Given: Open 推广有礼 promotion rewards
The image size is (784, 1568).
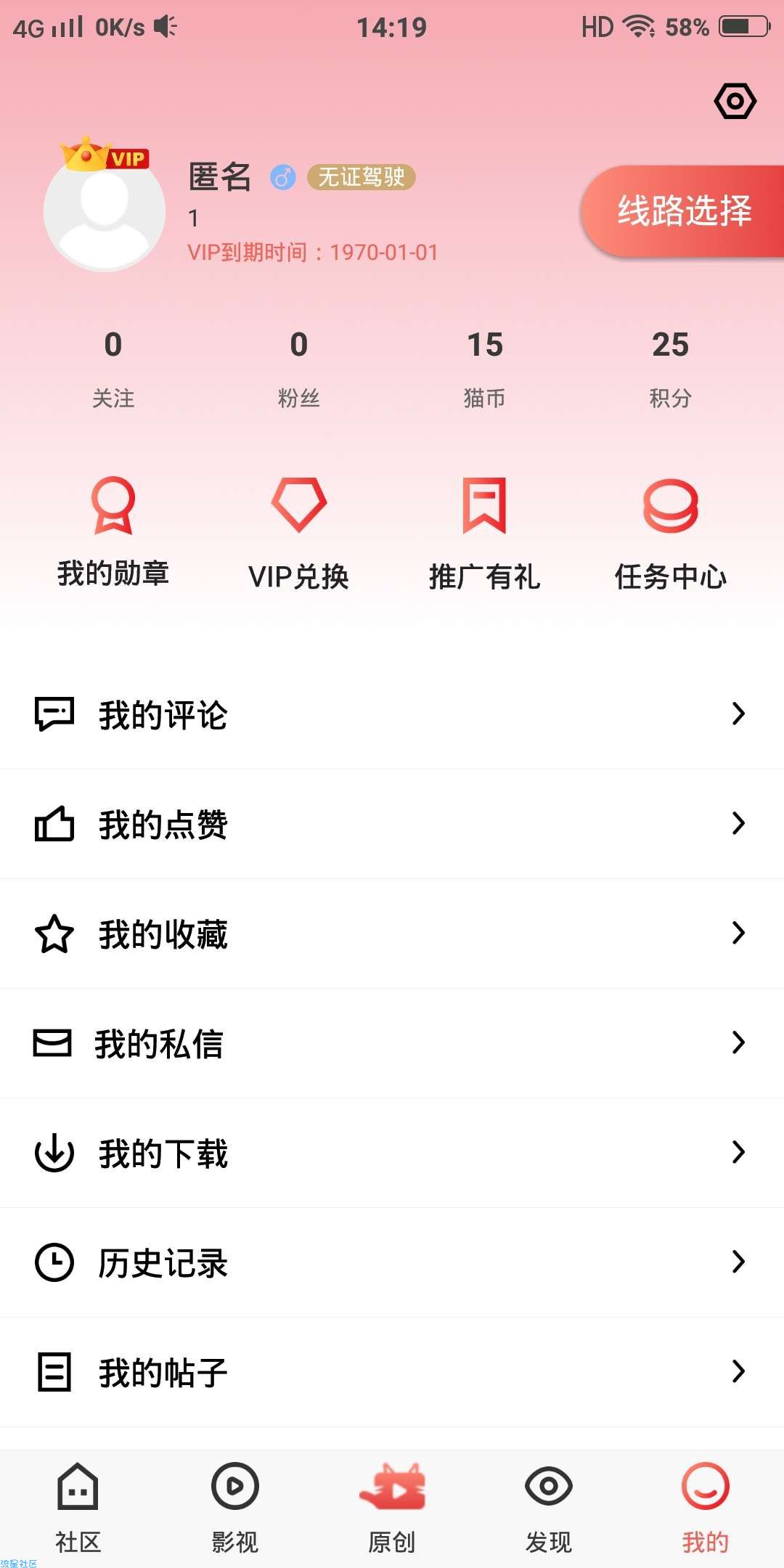Looking at the screenshot, I should coord(485,534).
